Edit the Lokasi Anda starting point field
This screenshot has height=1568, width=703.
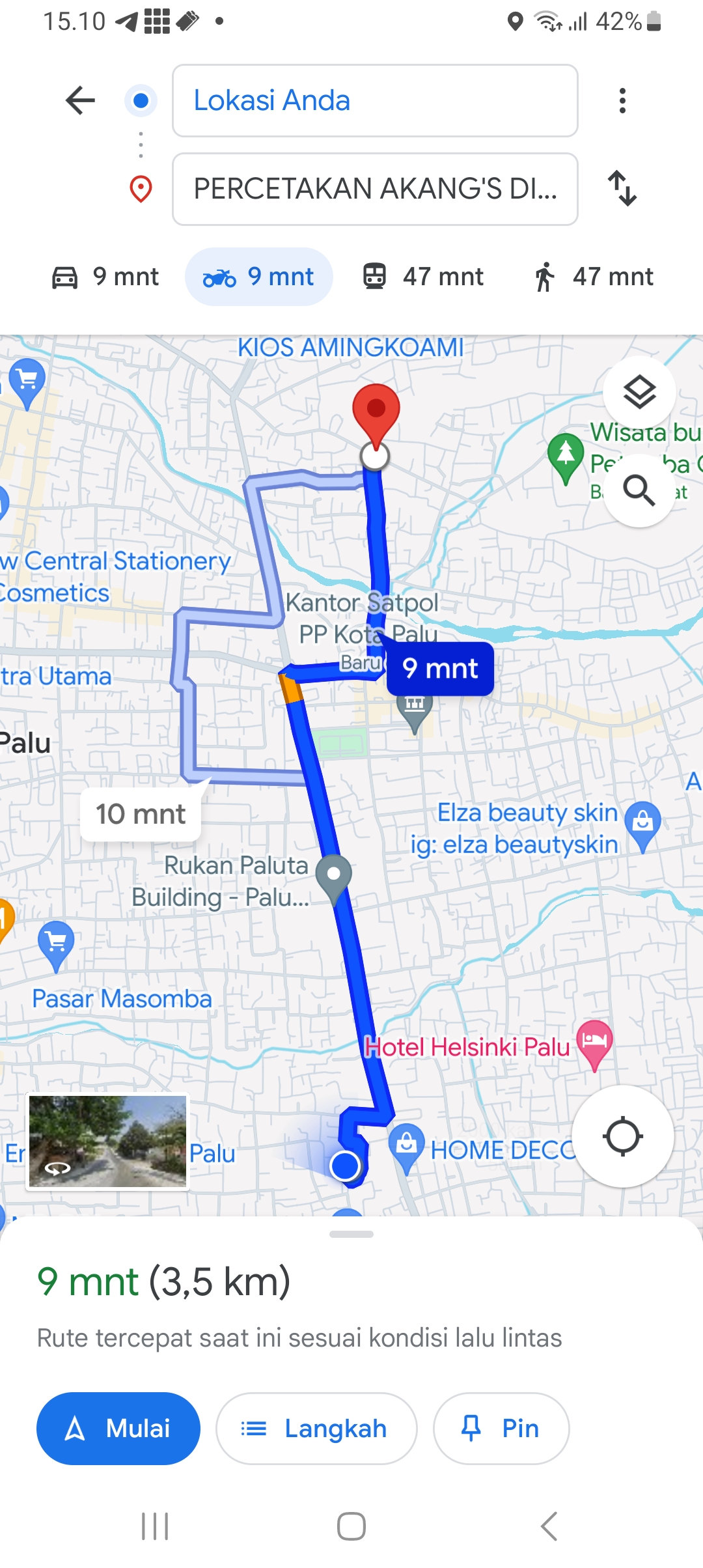[375, 100]
